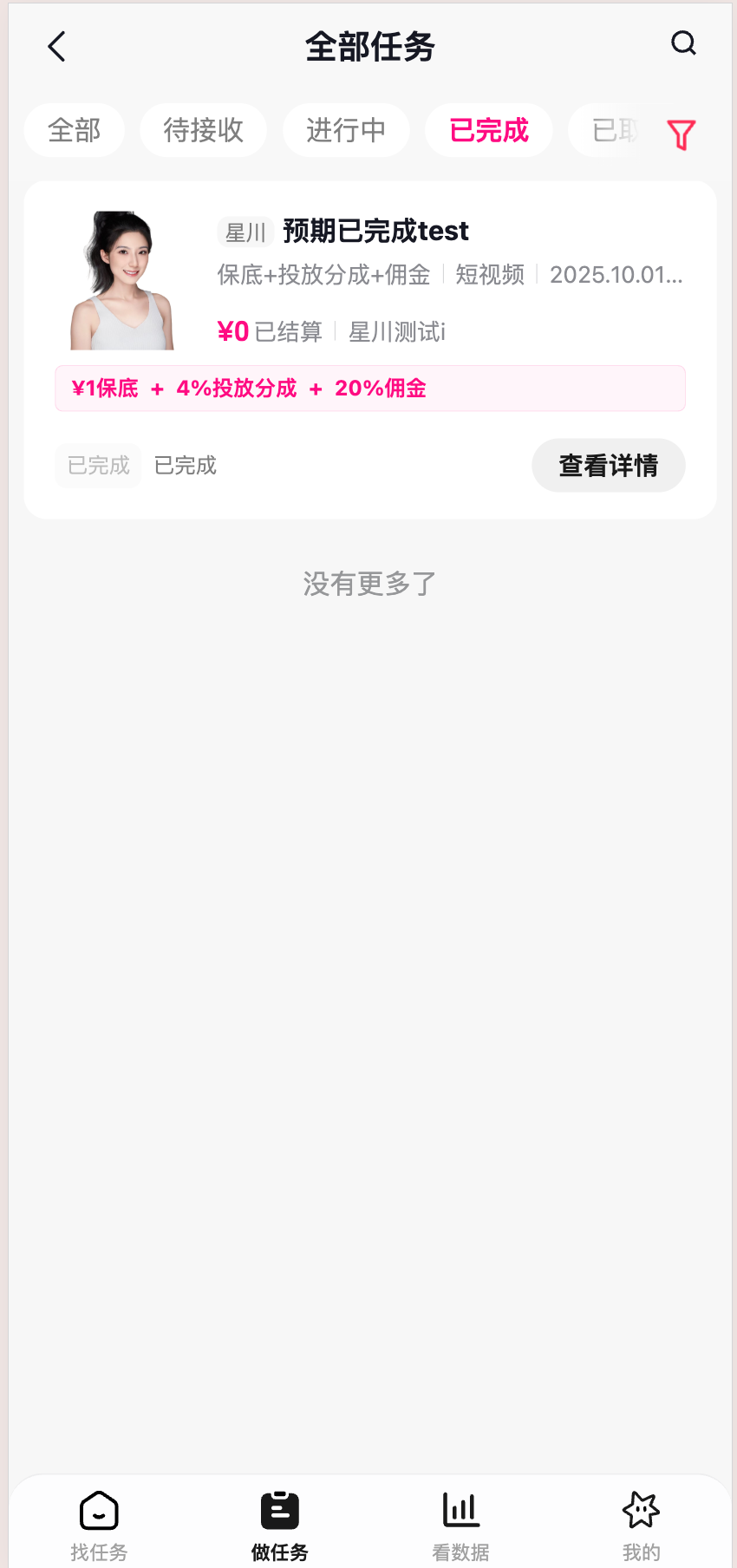
Task: Open the 做任务 bottom tab
Action: (x=279, y=1524)
